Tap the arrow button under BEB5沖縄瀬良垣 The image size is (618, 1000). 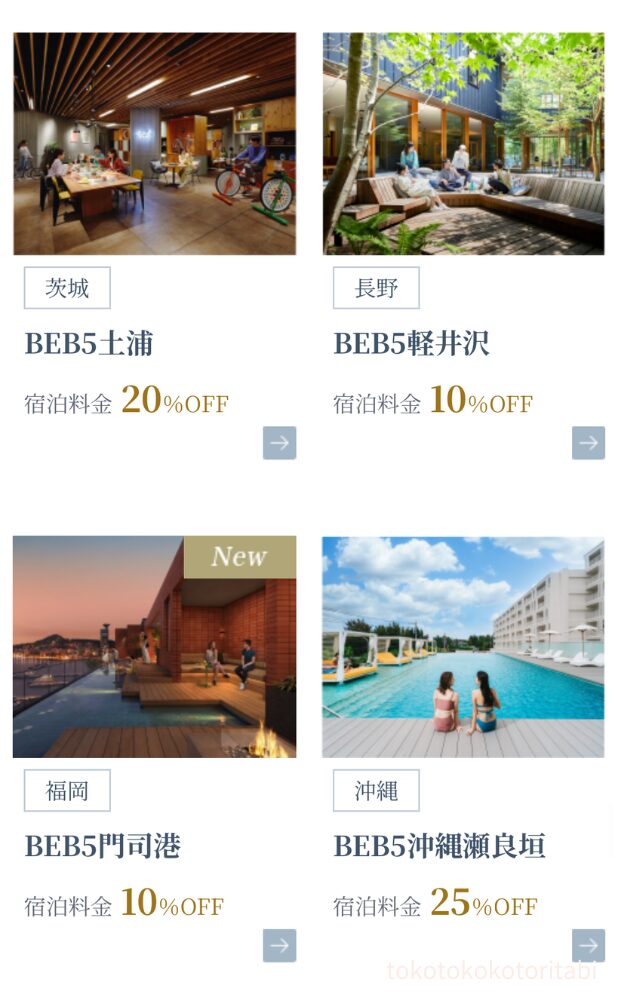pyautogui.click(x=588, y=945)
